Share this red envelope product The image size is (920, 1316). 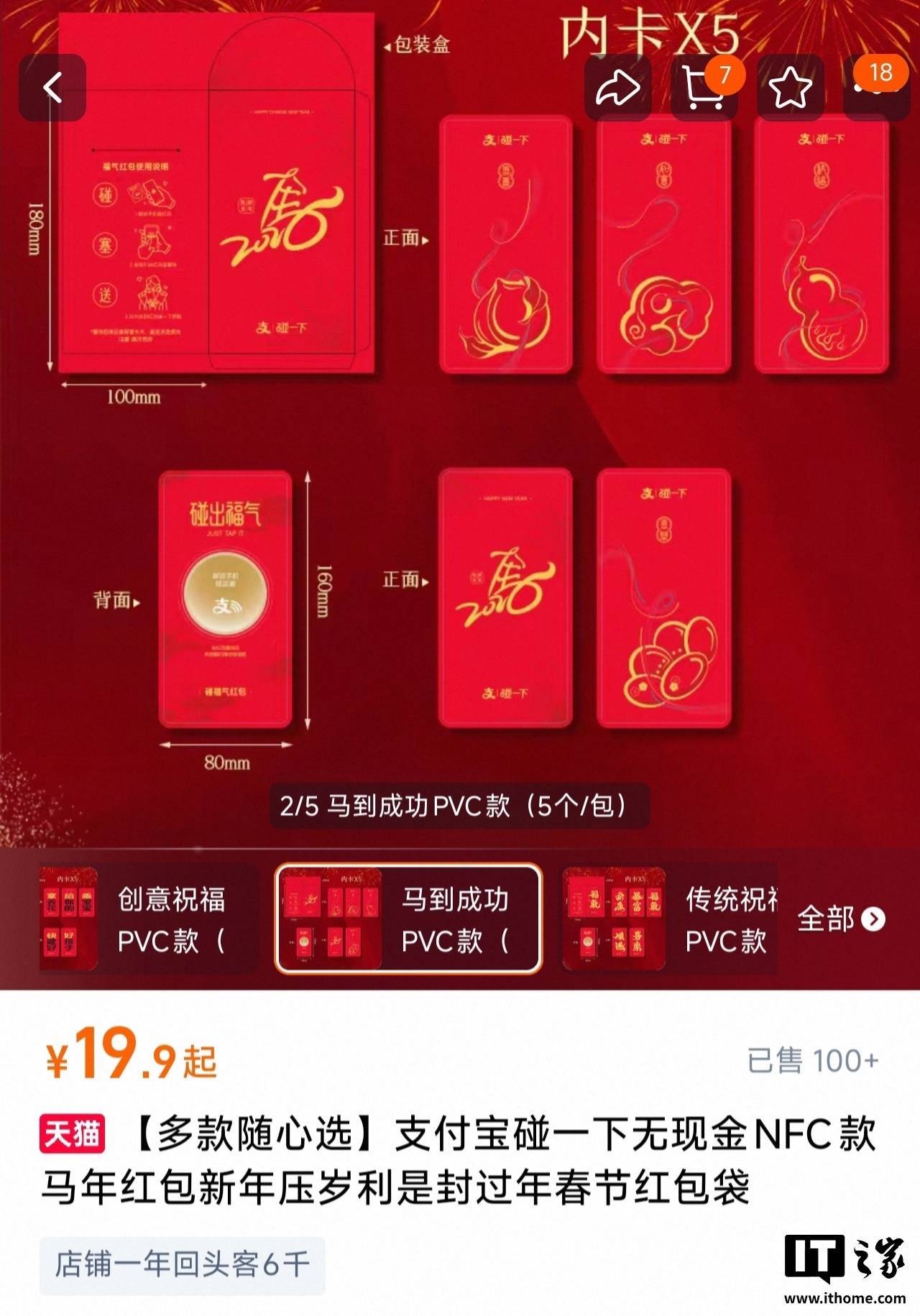(617, 88)
